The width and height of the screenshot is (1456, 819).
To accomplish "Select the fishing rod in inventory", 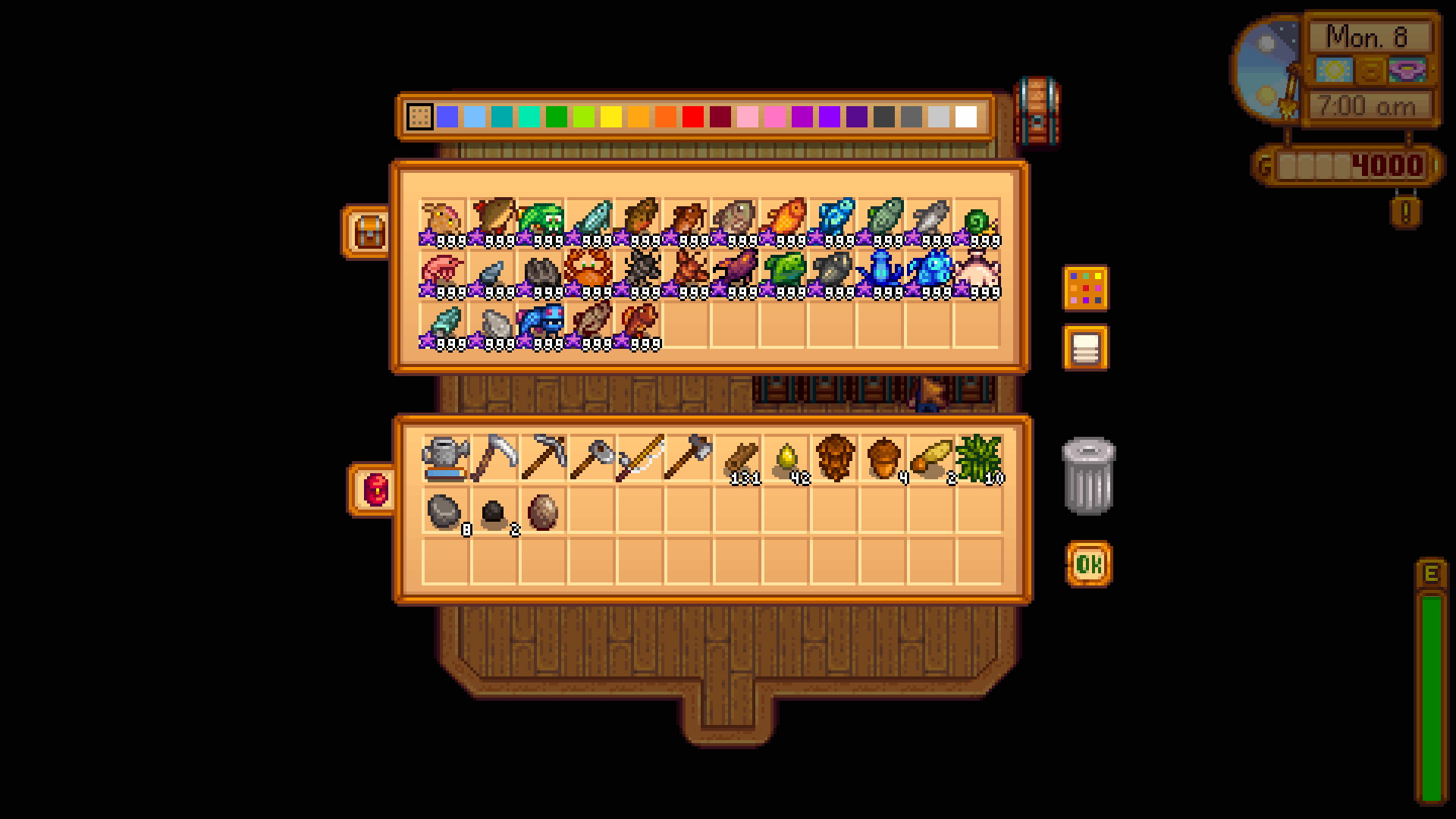I will click(x=638, y=459).
